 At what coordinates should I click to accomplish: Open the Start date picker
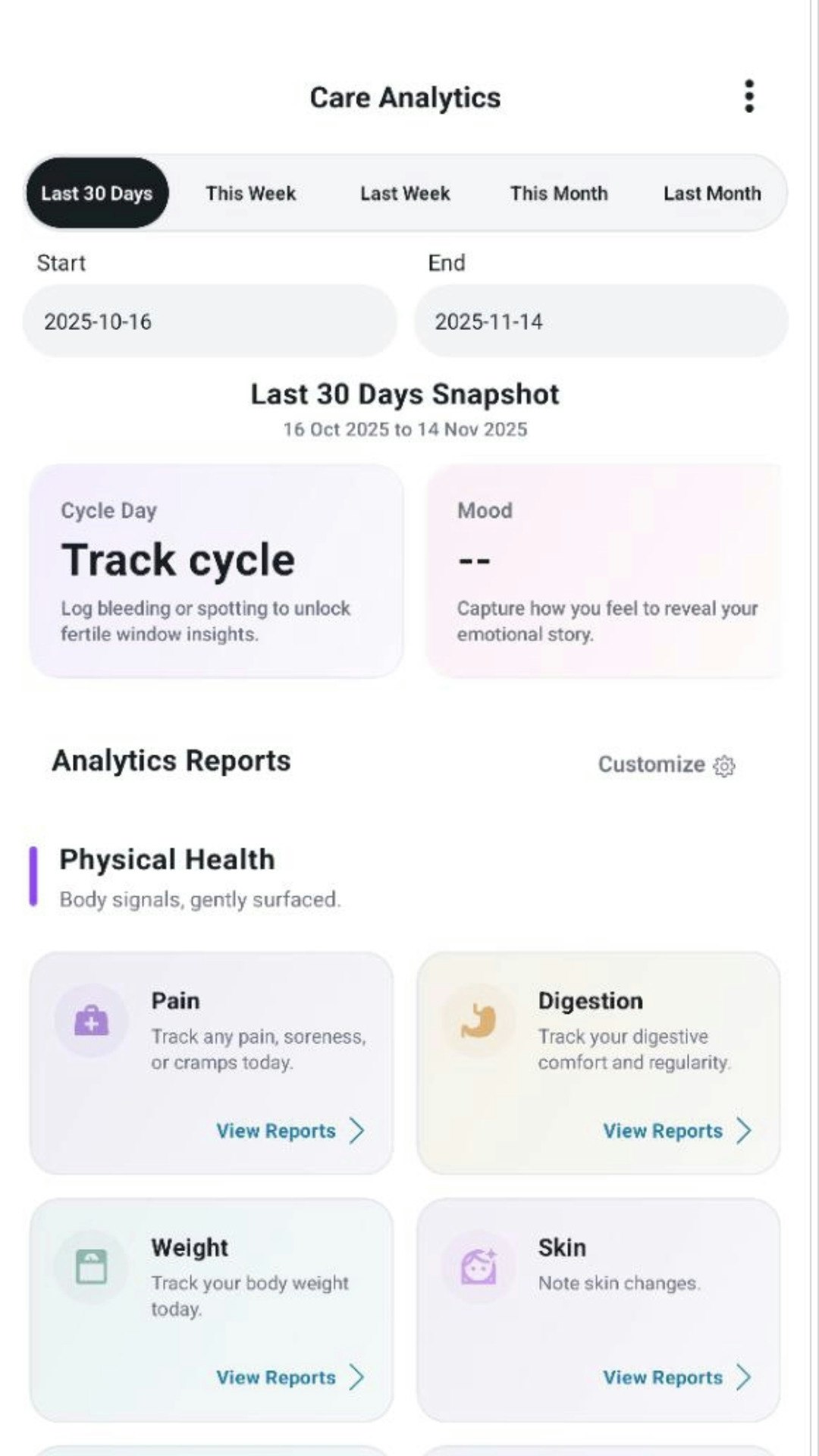209,322
